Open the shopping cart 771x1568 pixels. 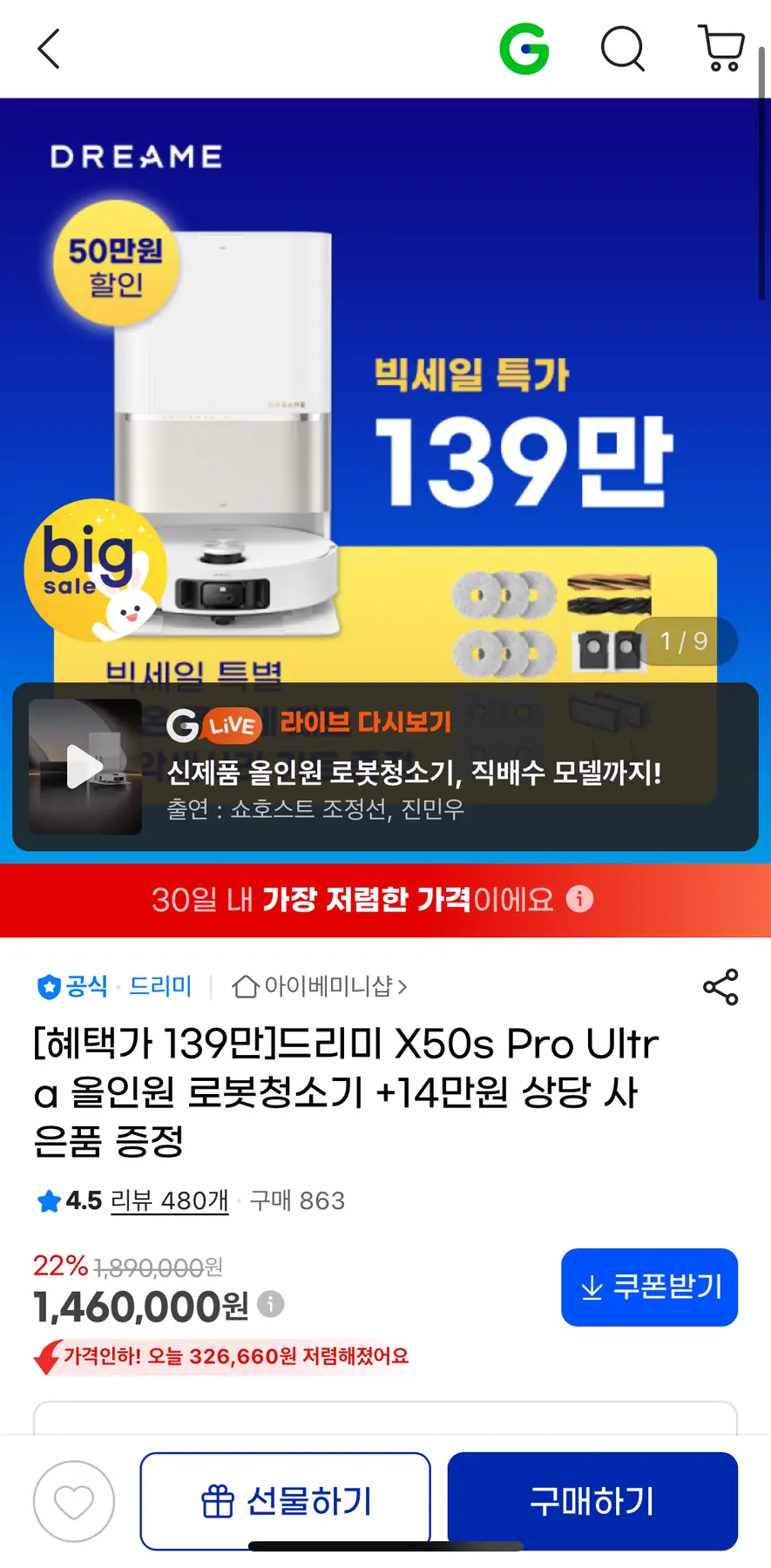[x=721, y=49]
